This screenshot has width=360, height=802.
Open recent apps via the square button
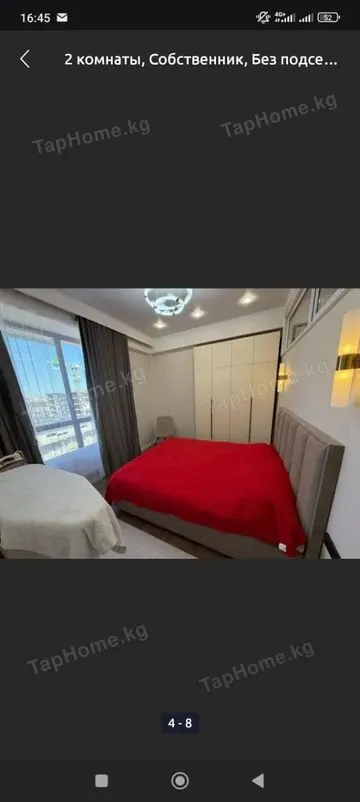click(102, 781)
